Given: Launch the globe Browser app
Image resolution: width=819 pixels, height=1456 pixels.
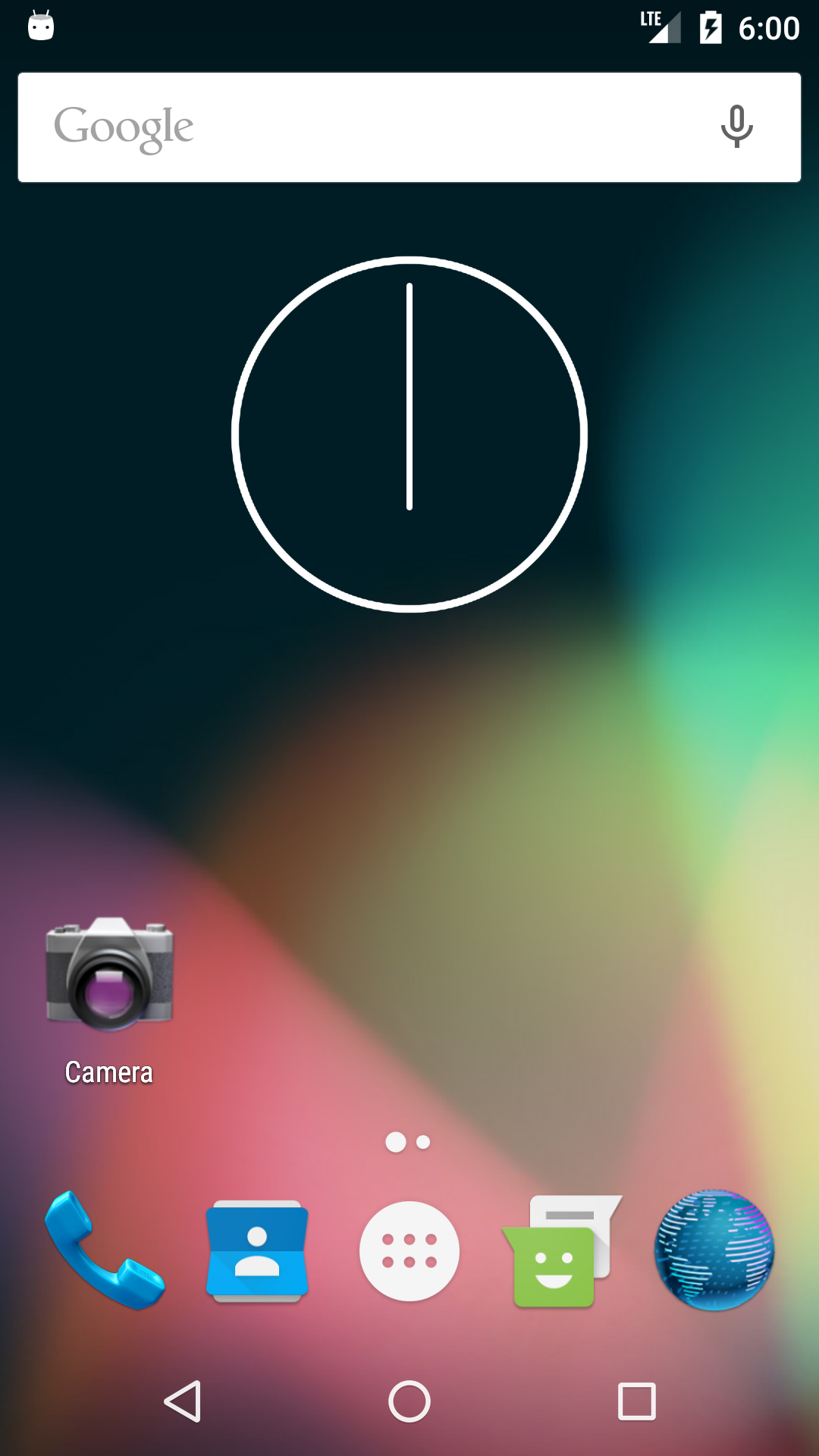Looking at the screenshot, I should point(714,1250).
